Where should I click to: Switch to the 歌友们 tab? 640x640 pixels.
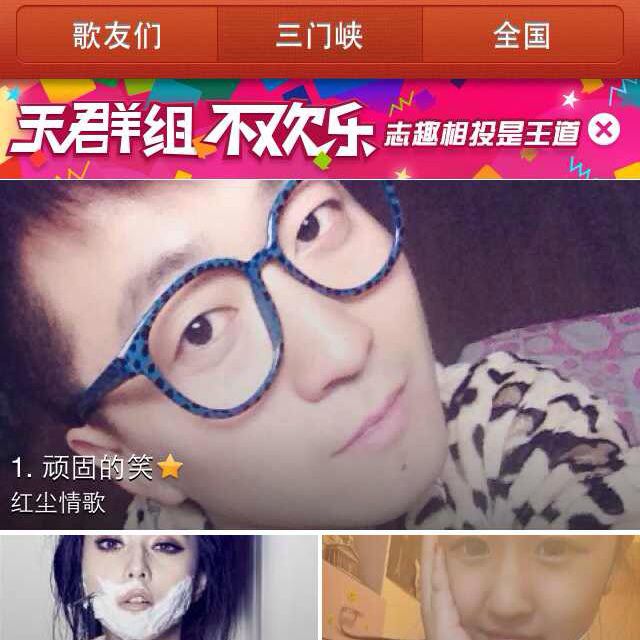[117, 37]
